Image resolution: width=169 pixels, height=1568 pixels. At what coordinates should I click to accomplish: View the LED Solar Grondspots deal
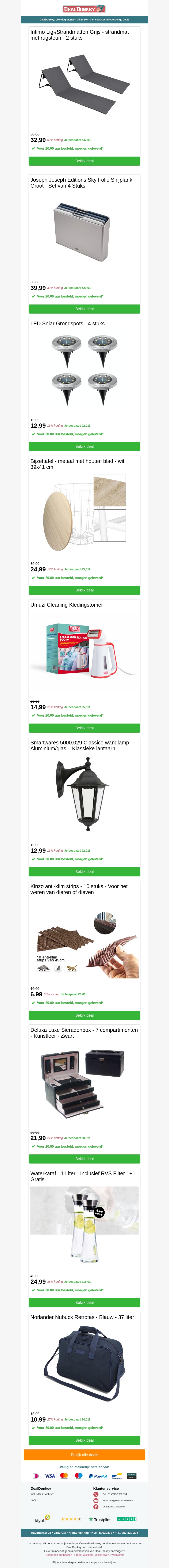tap(84, 446)
